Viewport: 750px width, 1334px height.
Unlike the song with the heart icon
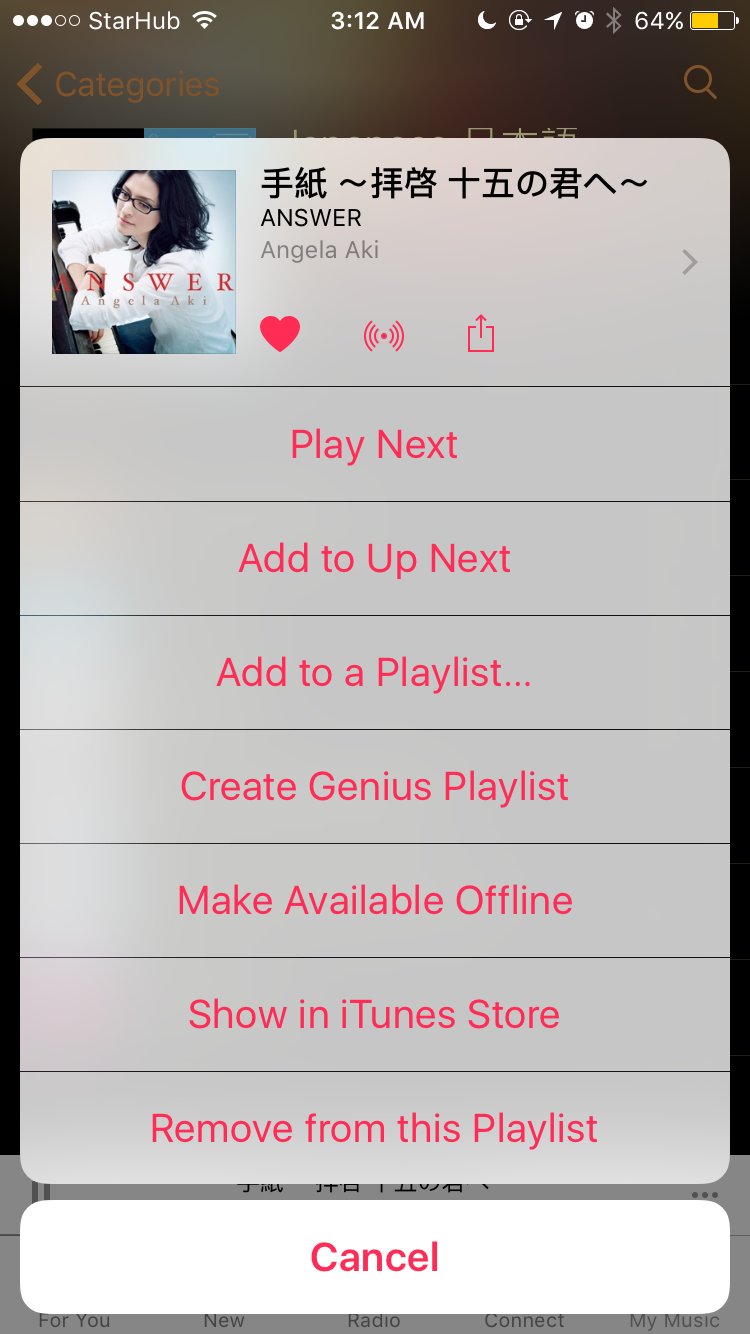coord(280,334)
